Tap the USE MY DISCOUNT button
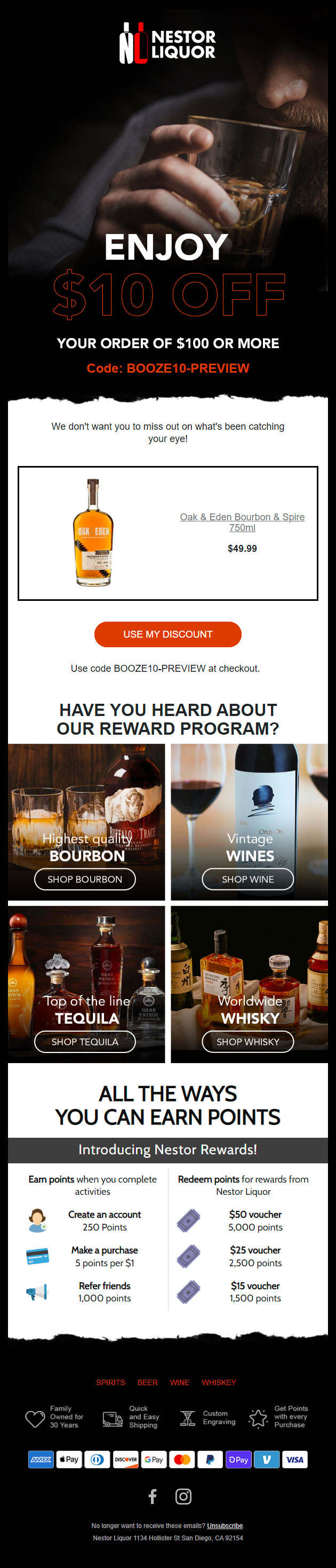336x1568 pixels. click(x=168, y=634)
